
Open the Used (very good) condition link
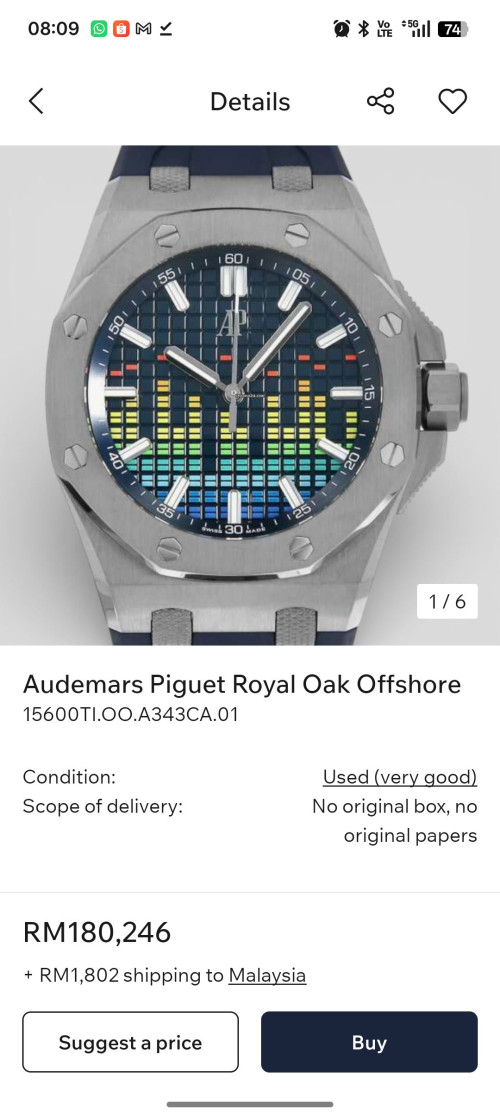400,776
